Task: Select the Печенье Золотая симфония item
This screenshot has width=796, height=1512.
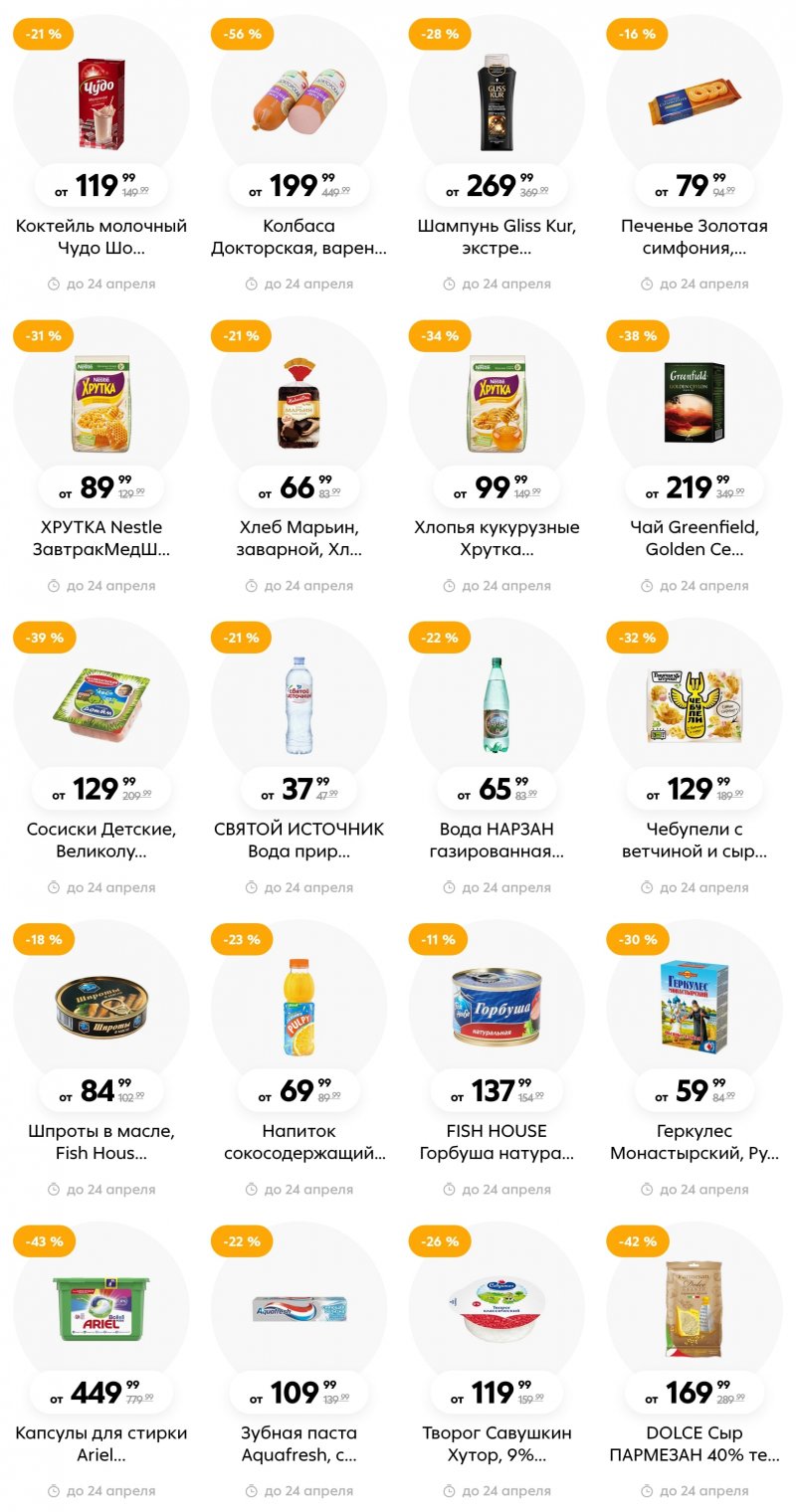Action: (694, 99)
